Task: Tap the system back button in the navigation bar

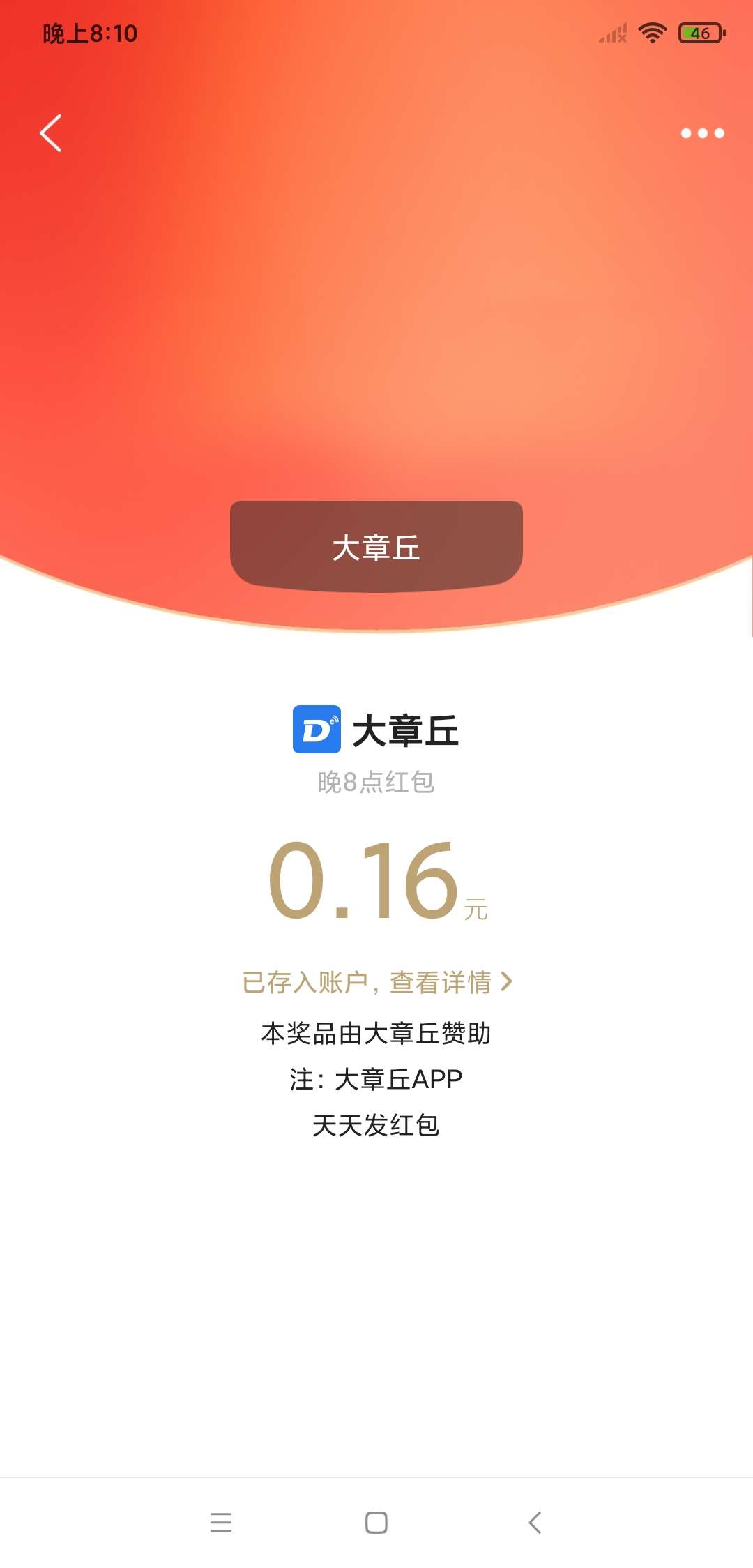Action: 535,1522
